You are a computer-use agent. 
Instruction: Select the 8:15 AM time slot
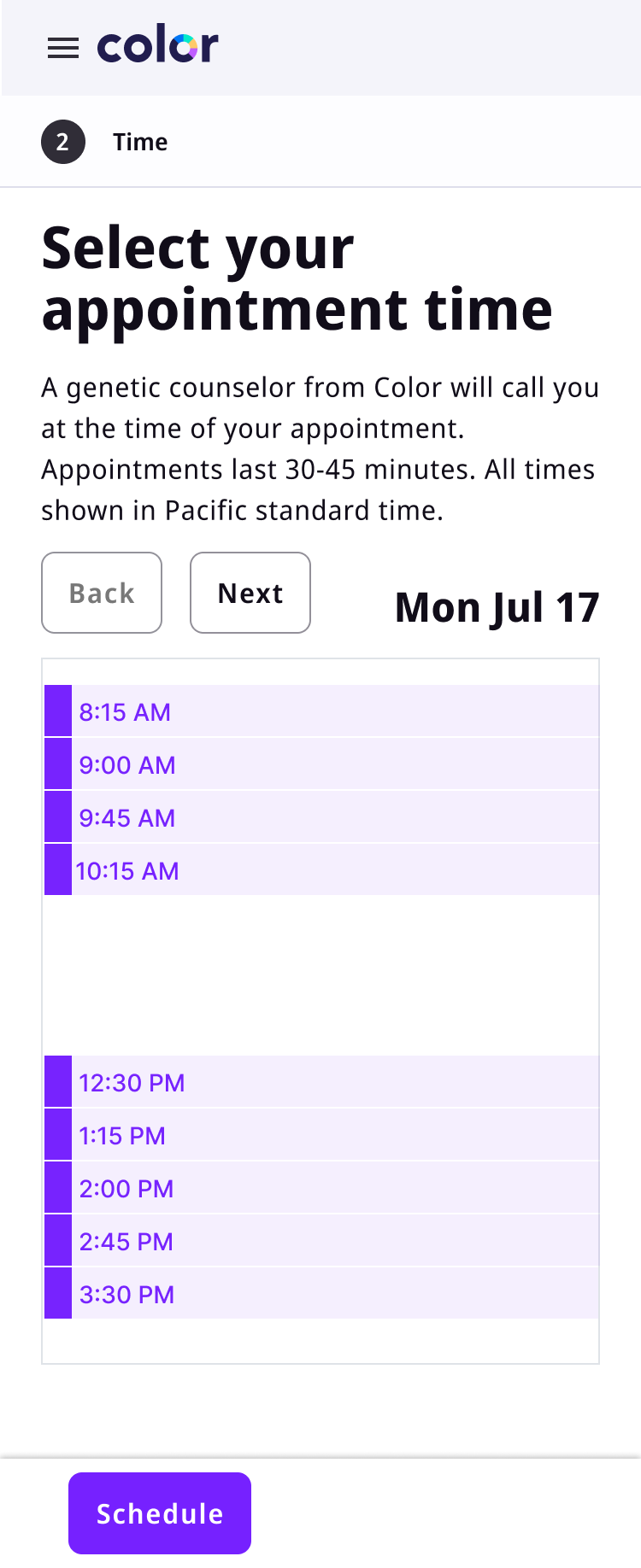click(x=321, y=711)
